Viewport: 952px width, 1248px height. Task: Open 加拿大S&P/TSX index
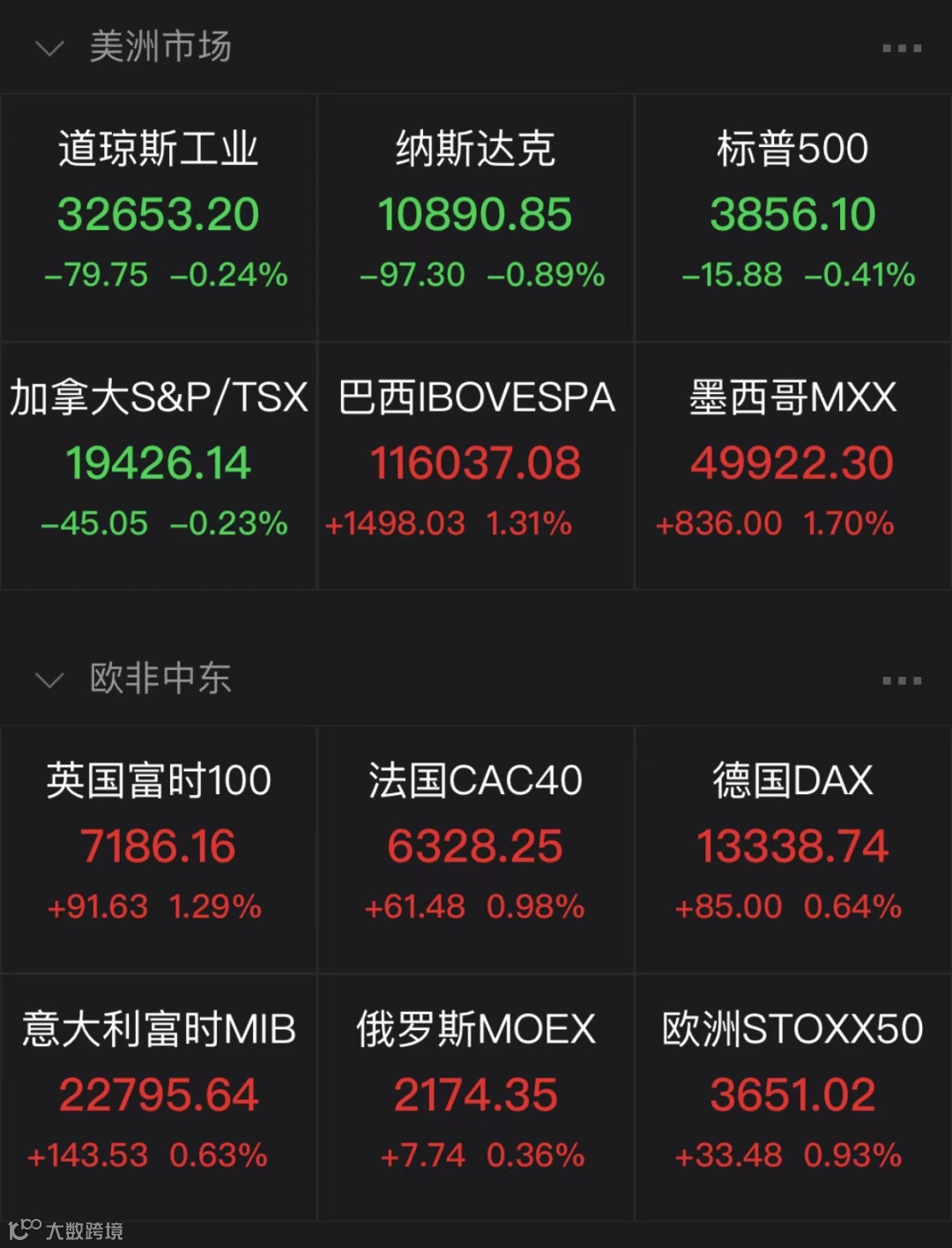(x=159, y=466)
